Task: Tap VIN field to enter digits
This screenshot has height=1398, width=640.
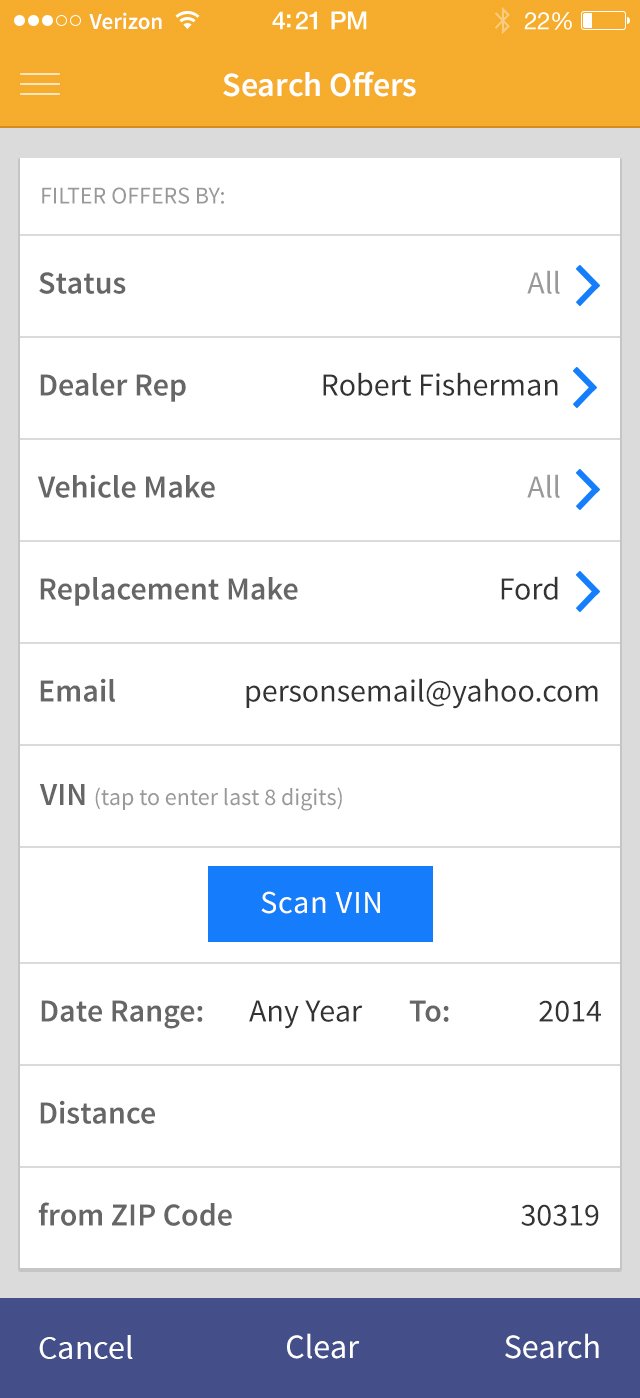Action: [x=320, y=796]
